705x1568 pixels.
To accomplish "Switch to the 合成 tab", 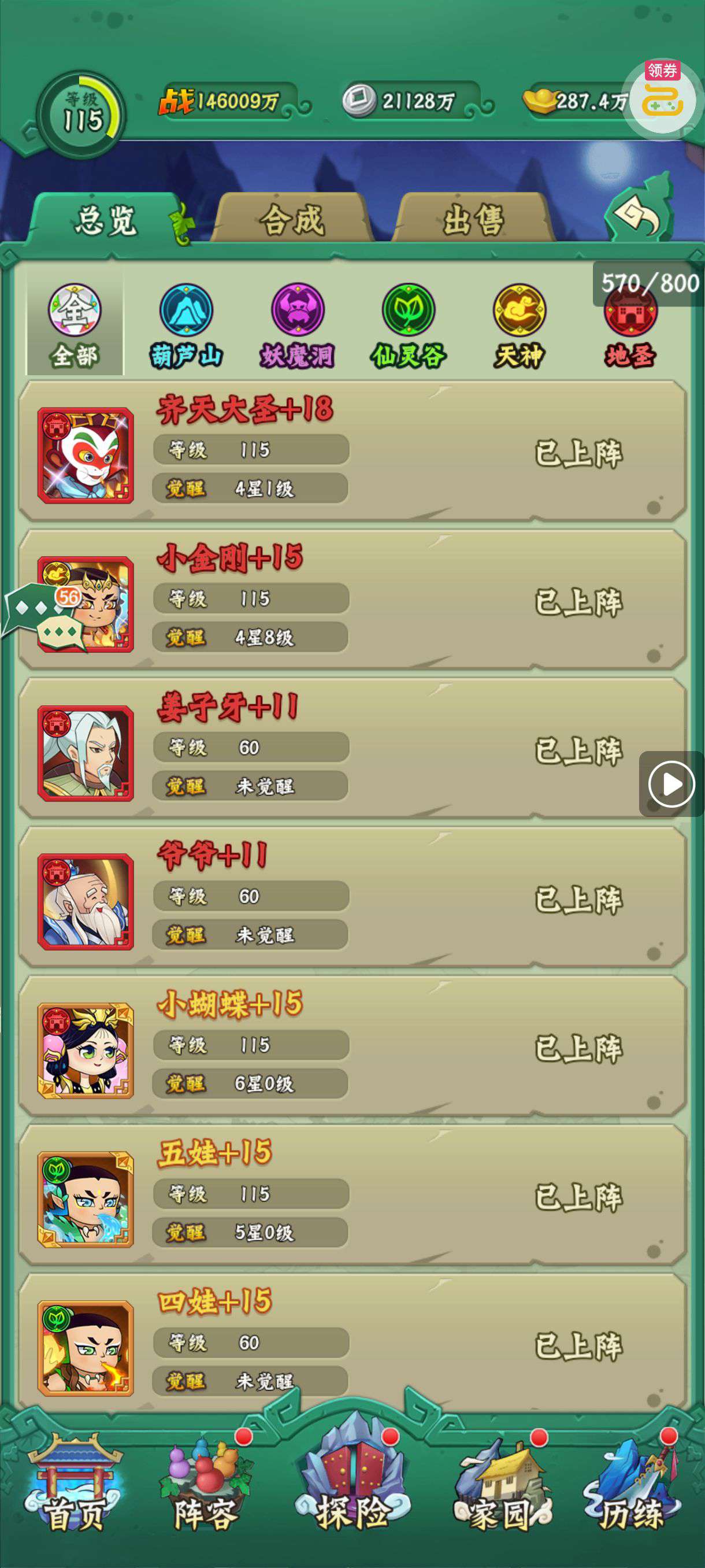I will coord(292,219).
